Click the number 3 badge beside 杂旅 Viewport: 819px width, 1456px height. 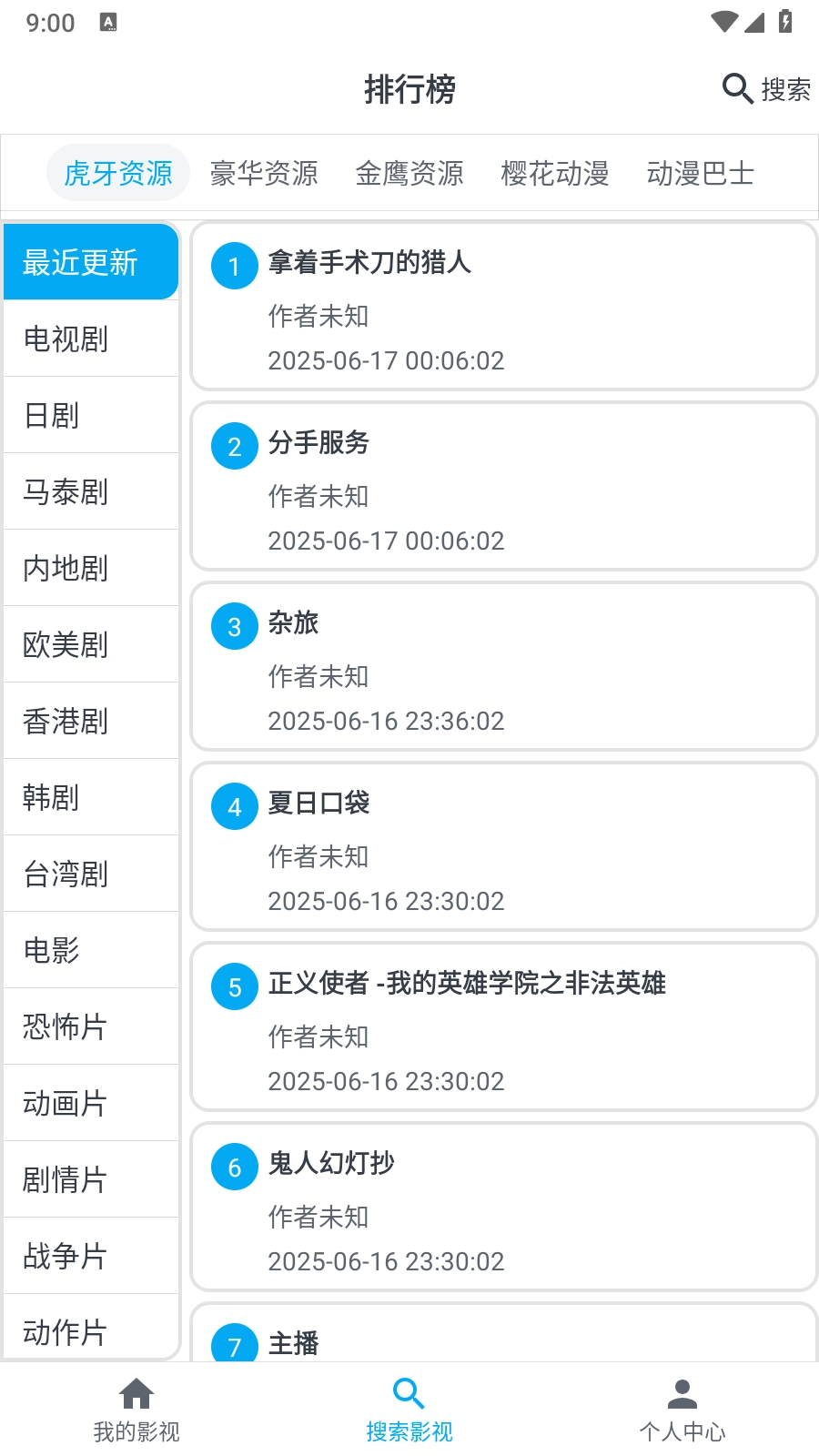[234, 626]
